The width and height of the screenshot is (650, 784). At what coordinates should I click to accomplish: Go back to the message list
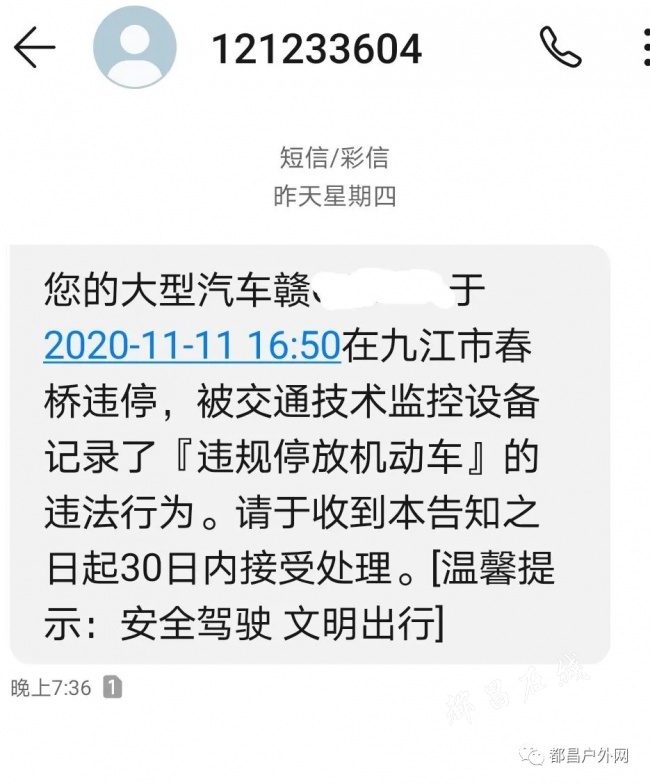tap(34, 47)
